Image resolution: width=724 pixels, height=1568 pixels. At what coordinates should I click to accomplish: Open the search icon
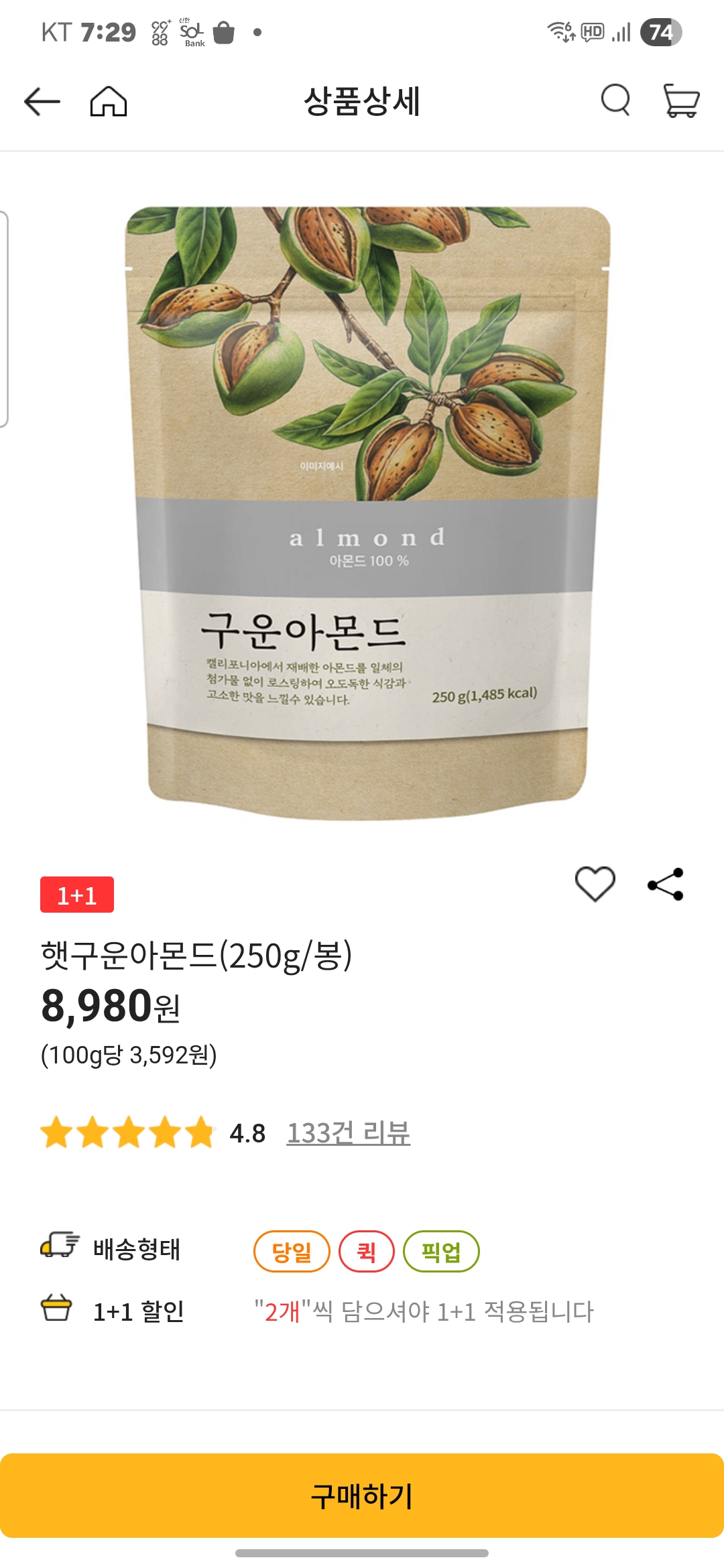pyautogui.click(x=614, y=103)
